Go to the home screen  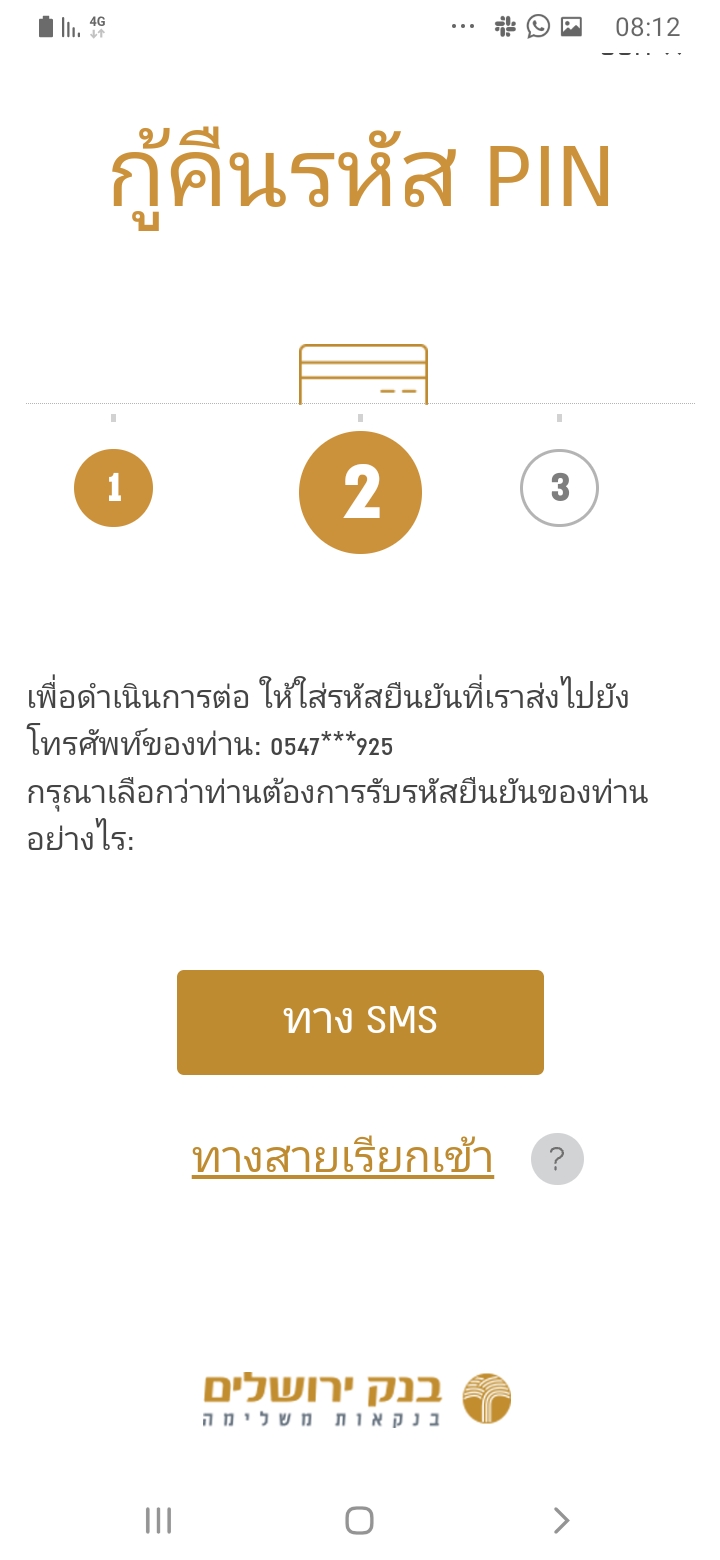359,1521
